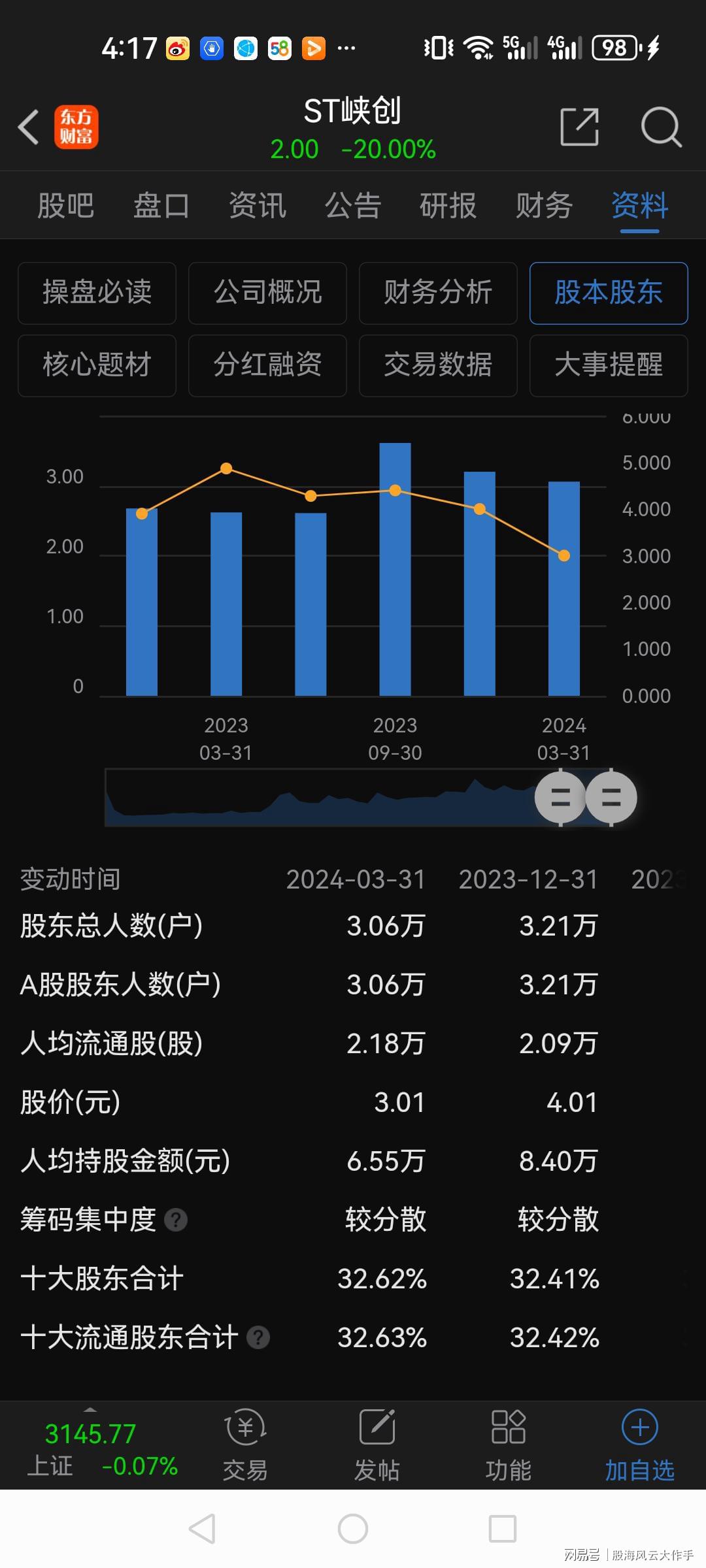The height and width of the screenshot is (1568, 706).
Task: Show the 筹码集中度 help tooltip
Action: point(176,1220)
